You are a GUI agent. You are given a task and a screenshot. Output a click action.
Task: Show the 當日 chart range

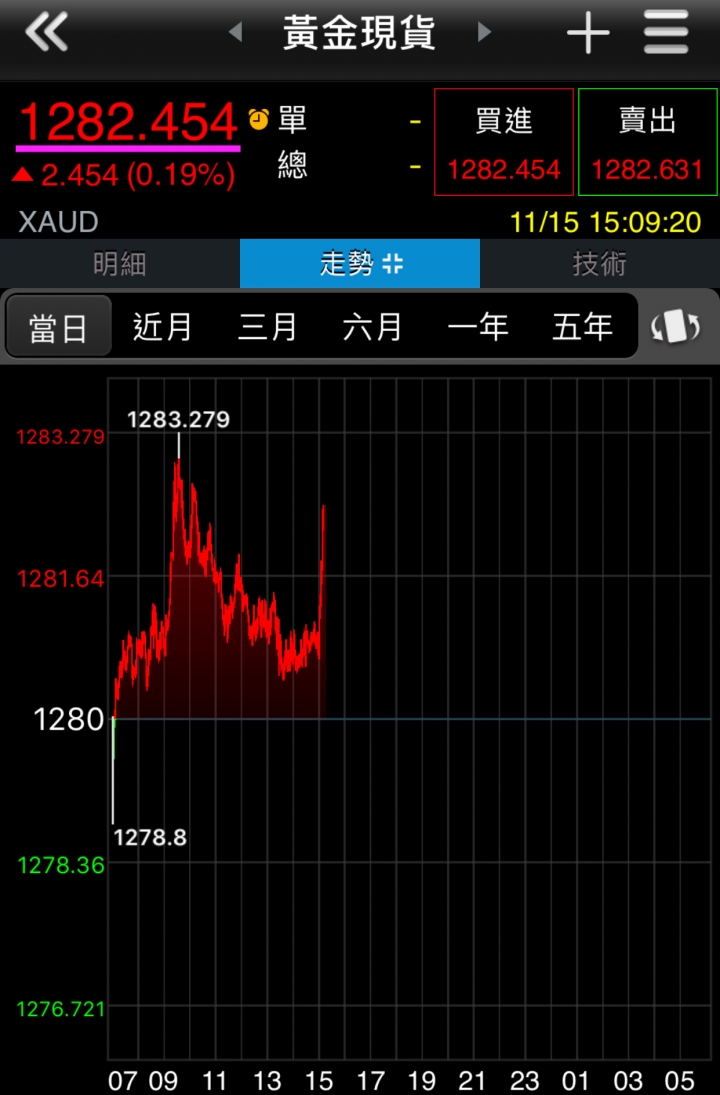[x=58, y=327]
